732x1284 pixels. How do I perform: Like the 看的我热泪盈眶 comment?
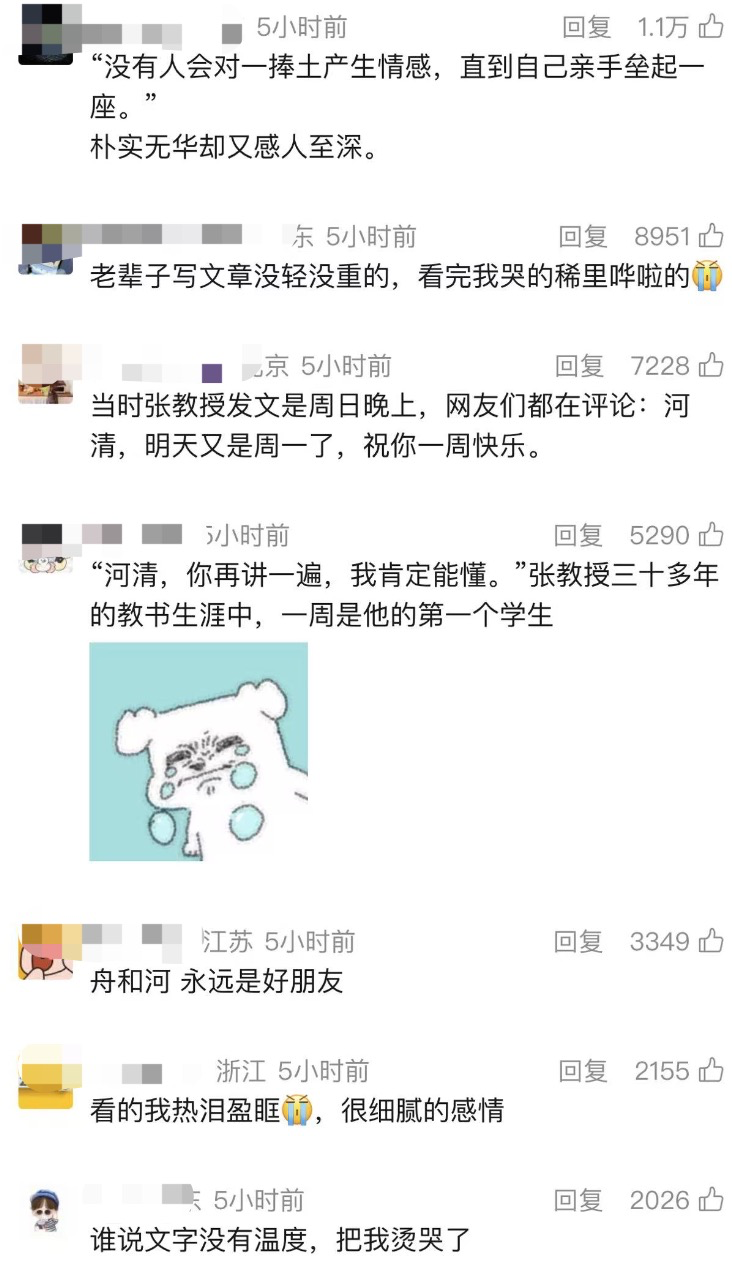[x=711, y=1071]
